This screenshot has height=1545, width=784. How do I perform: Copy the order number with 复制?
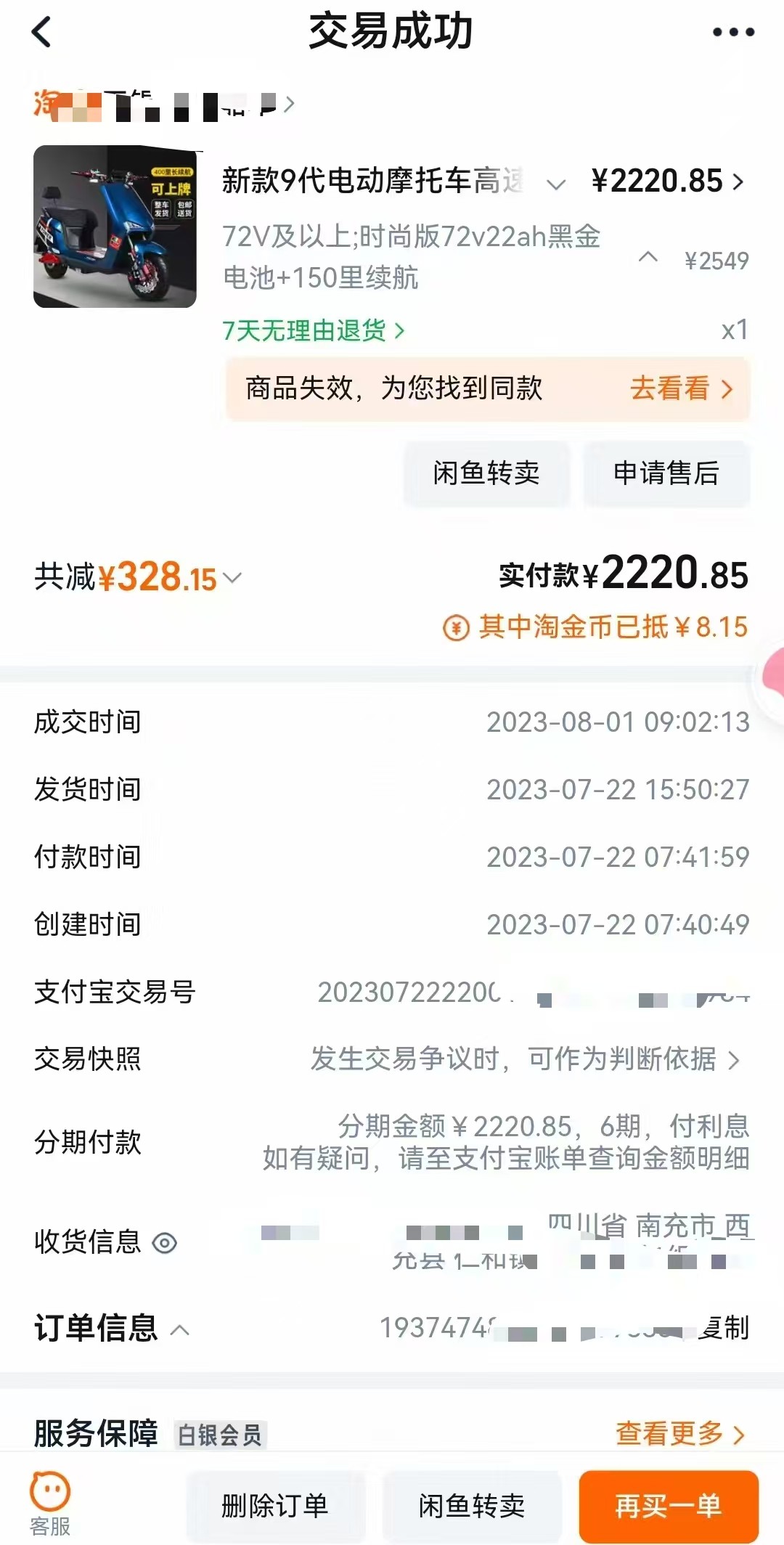(x=726, y=1328)
